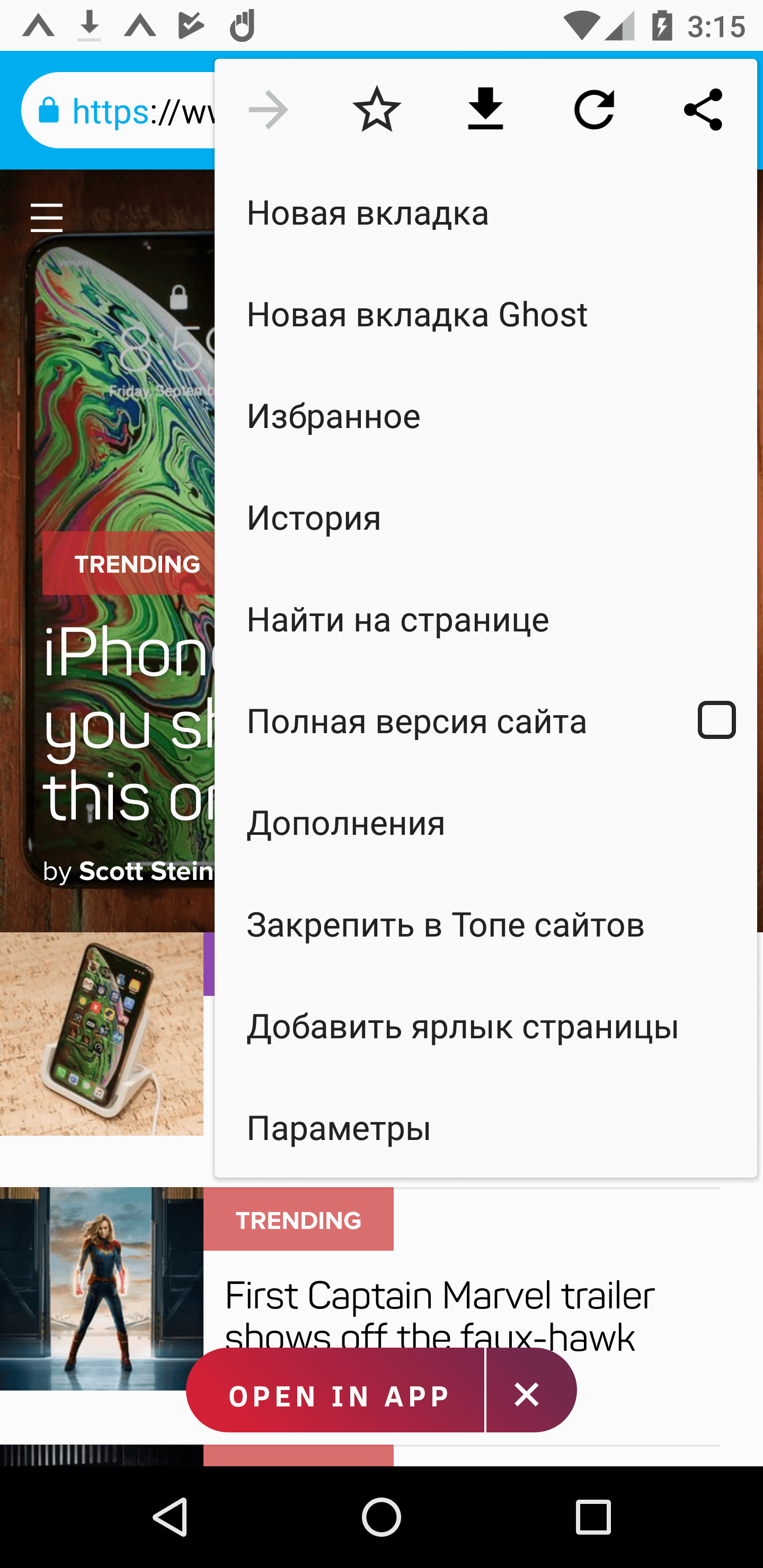763x1568 pixels.
Task: Tap the OPEN IN APP button
Action: pyautogui.click(x=339, y=1395)
